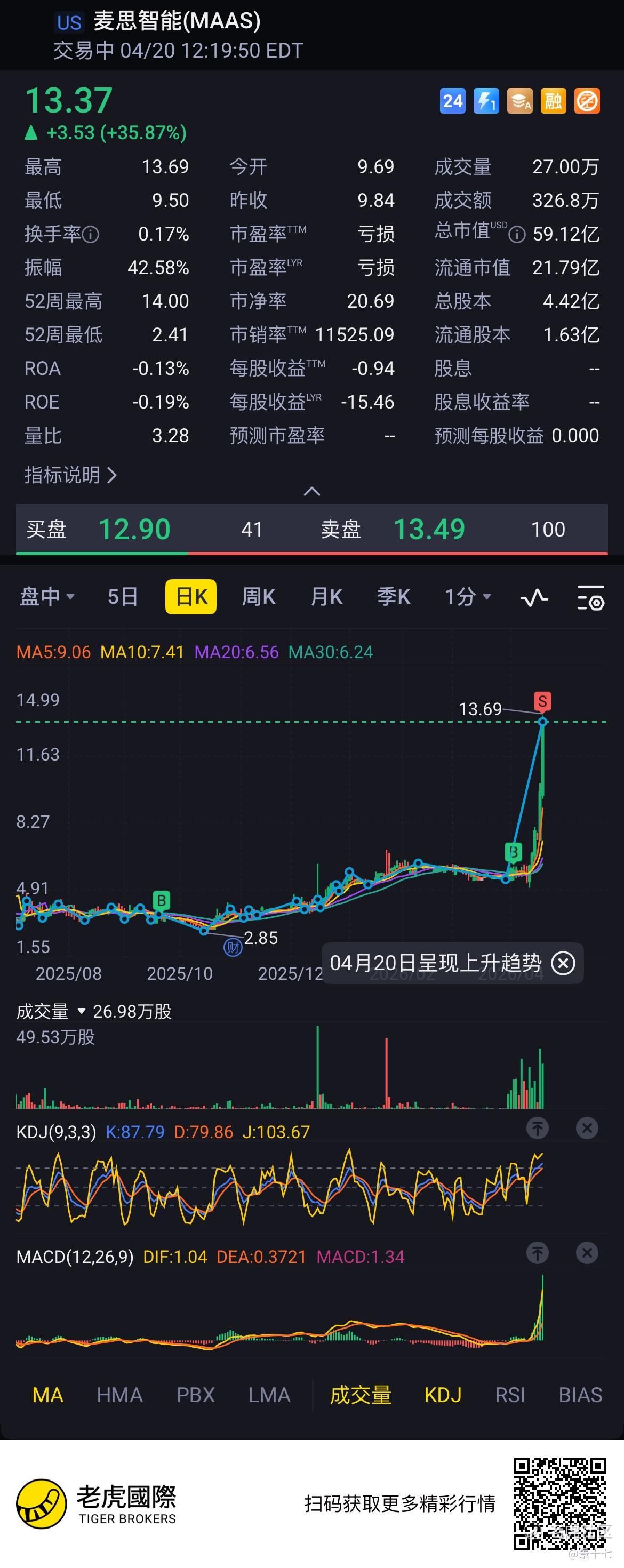Open the 指标说明 explanation link

pyautogui.click(x=70, y=475)
